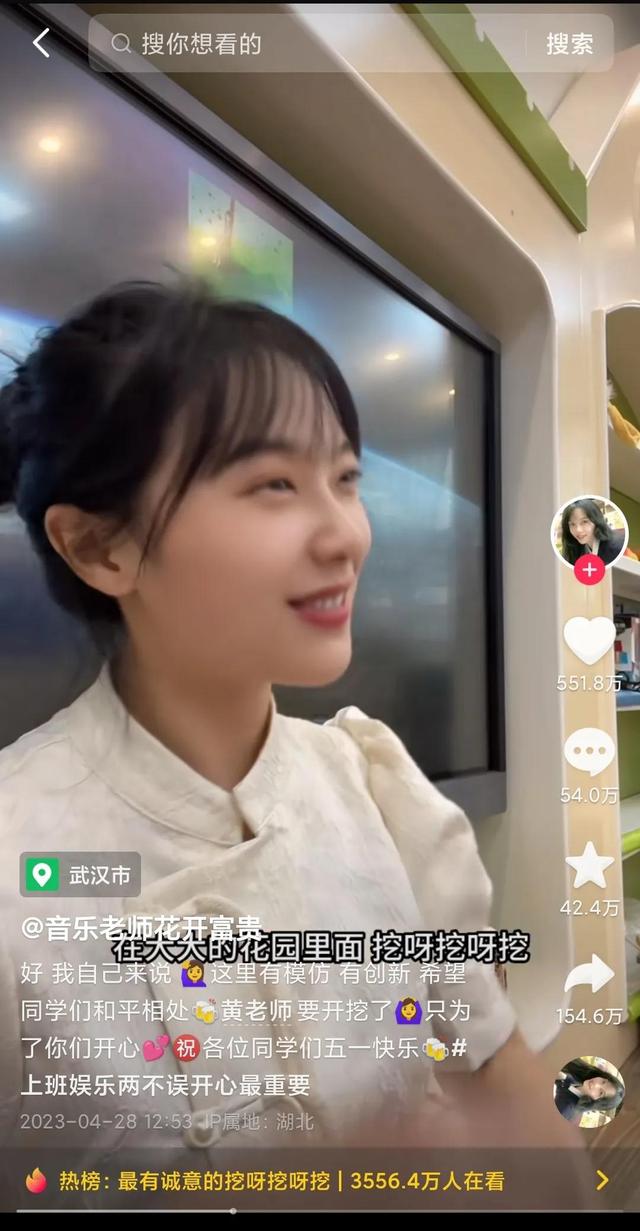Open the spinning music disc
The width and height of the screenshot is (640, 1231).
click(589, 1091)
